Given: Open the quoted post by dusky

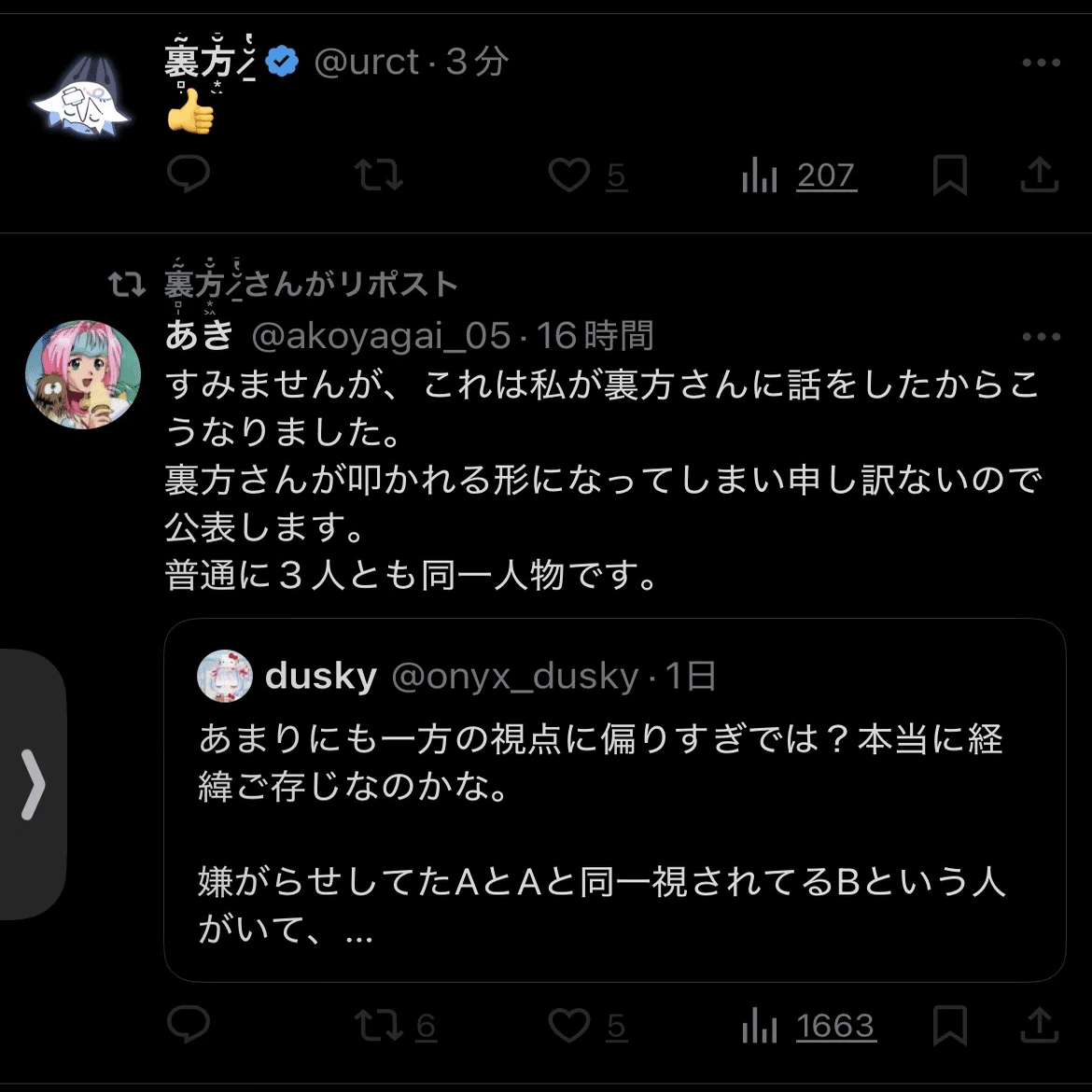Looking at the screenshot, I should pos(614,799).
